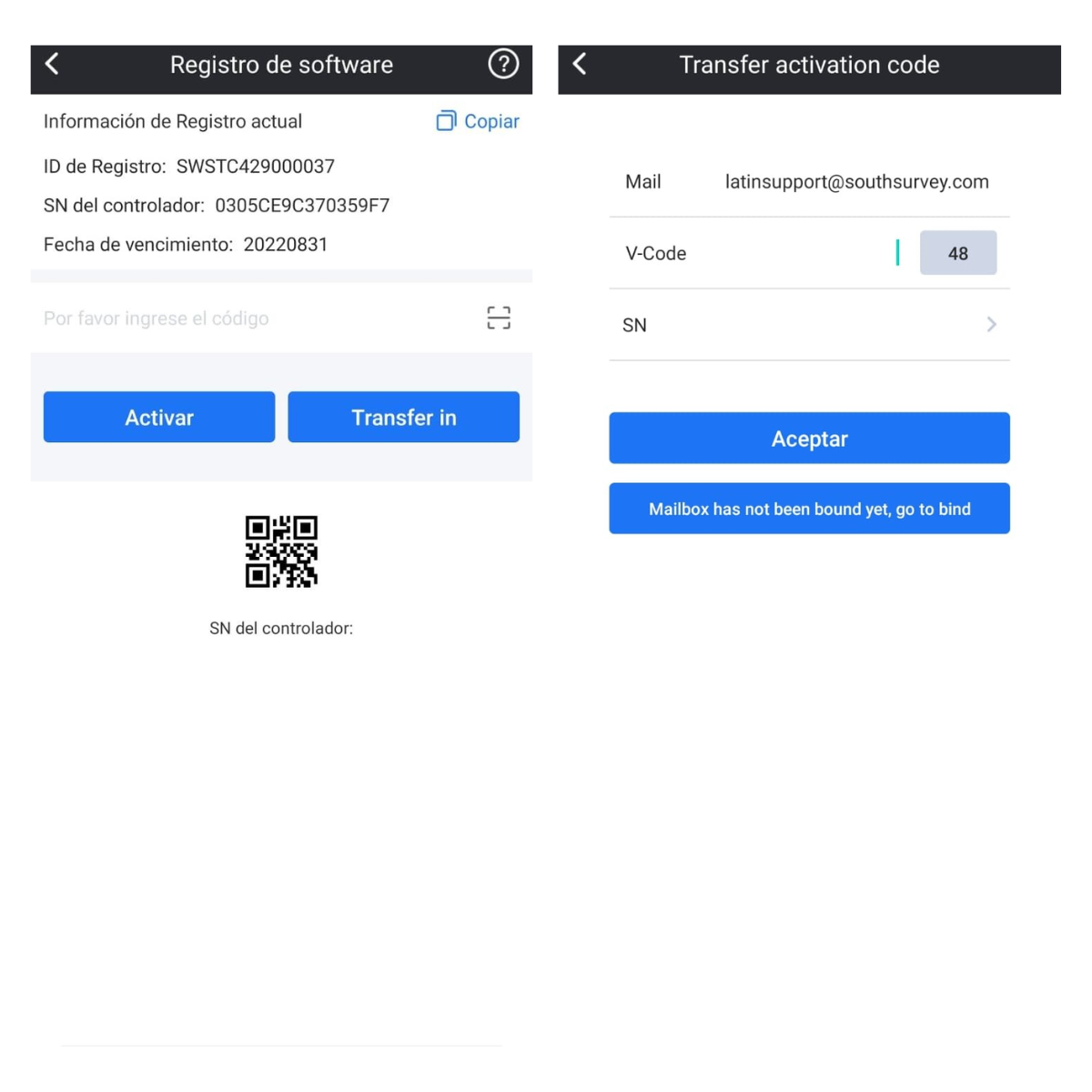This screenshot has height=1092, width=1092.
Task: Copy the registration info with Copiar
Action: [x=479, y=121]
